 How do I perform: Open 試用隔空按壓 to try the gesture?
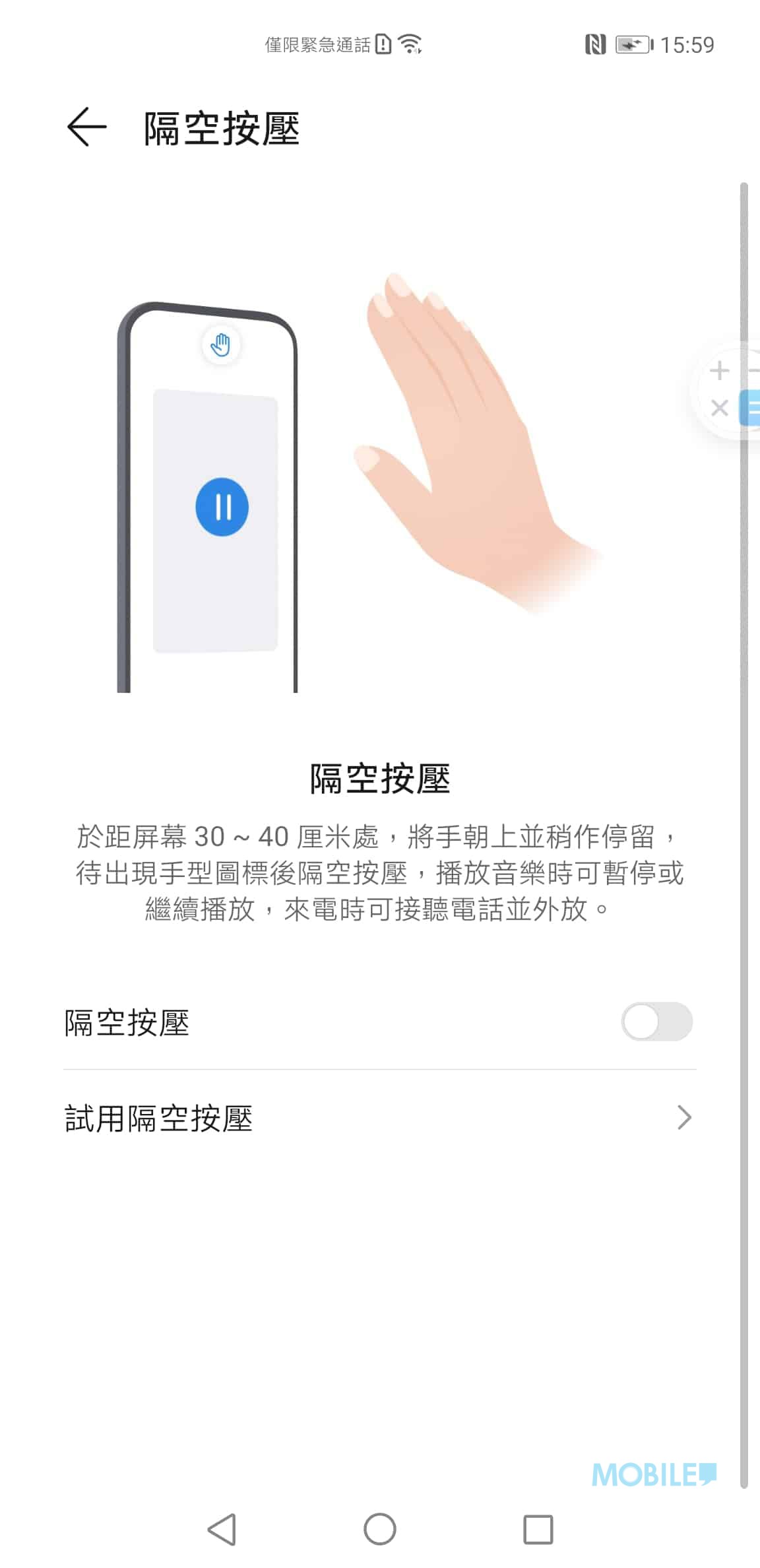[380, 1118]
